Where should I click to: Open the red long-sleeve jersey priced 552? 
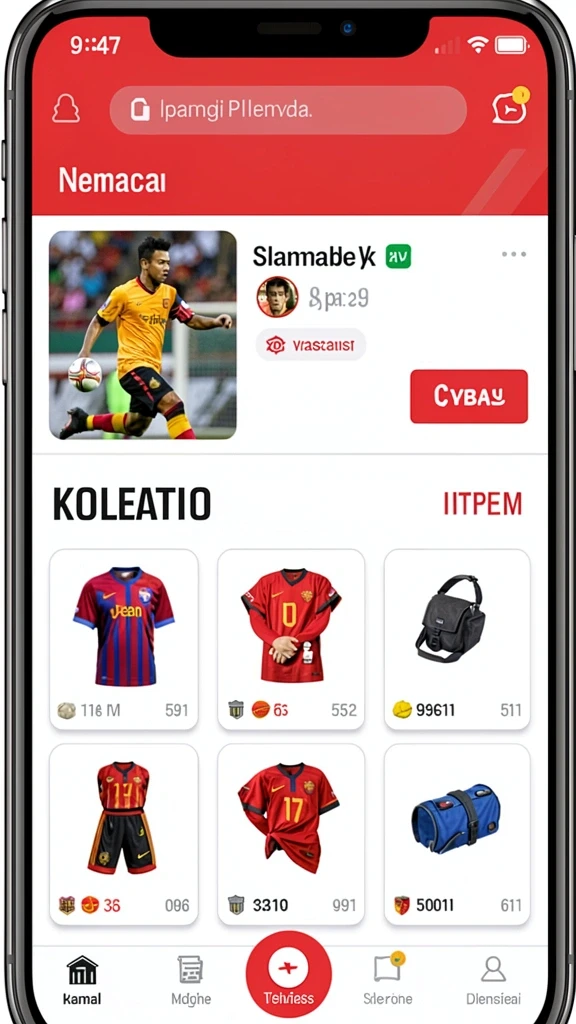pyautogui.click(x=291, y=639)
